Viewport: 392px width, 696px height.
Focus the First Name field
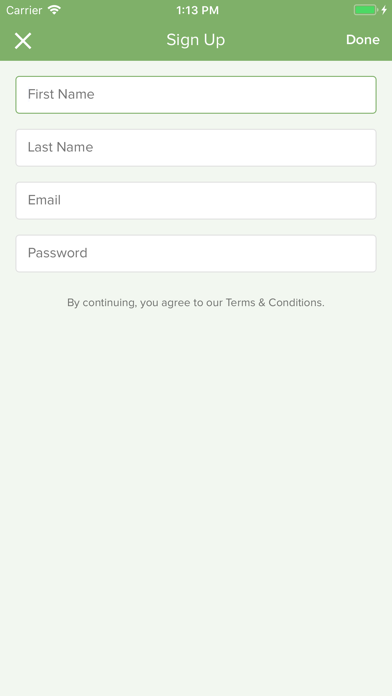(x=196, y=95)
